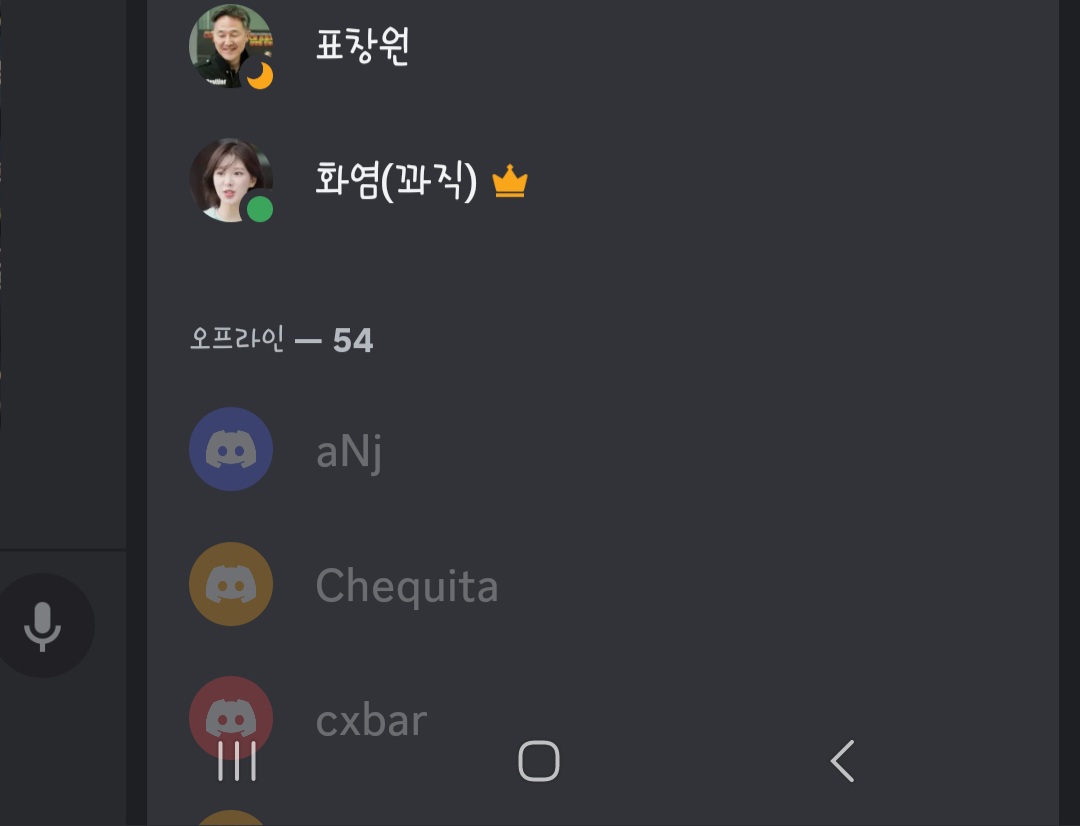Show recent apps

(x=237, y=761)
